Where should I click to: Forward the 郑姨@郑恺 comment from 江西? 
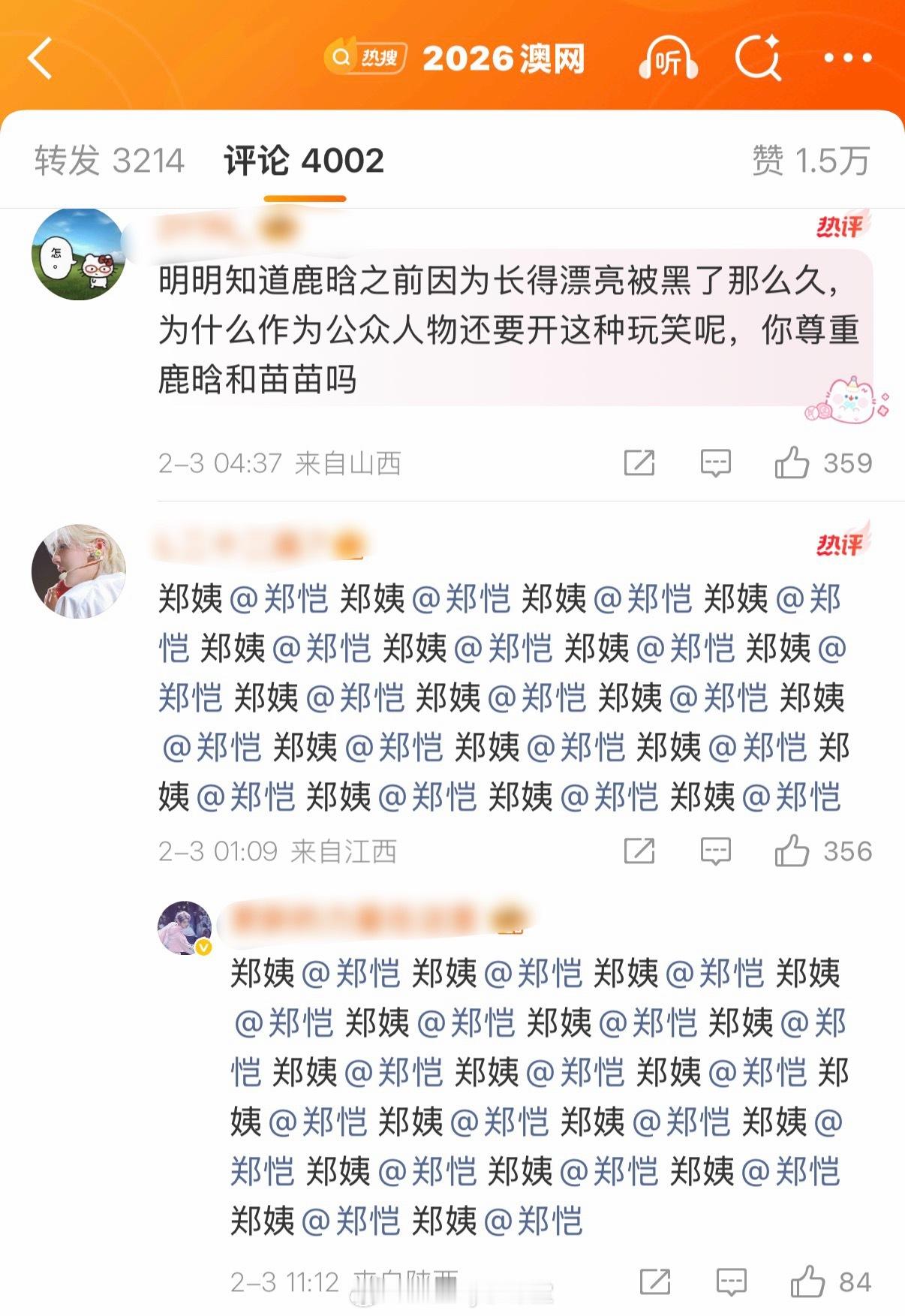pos(639,852)
